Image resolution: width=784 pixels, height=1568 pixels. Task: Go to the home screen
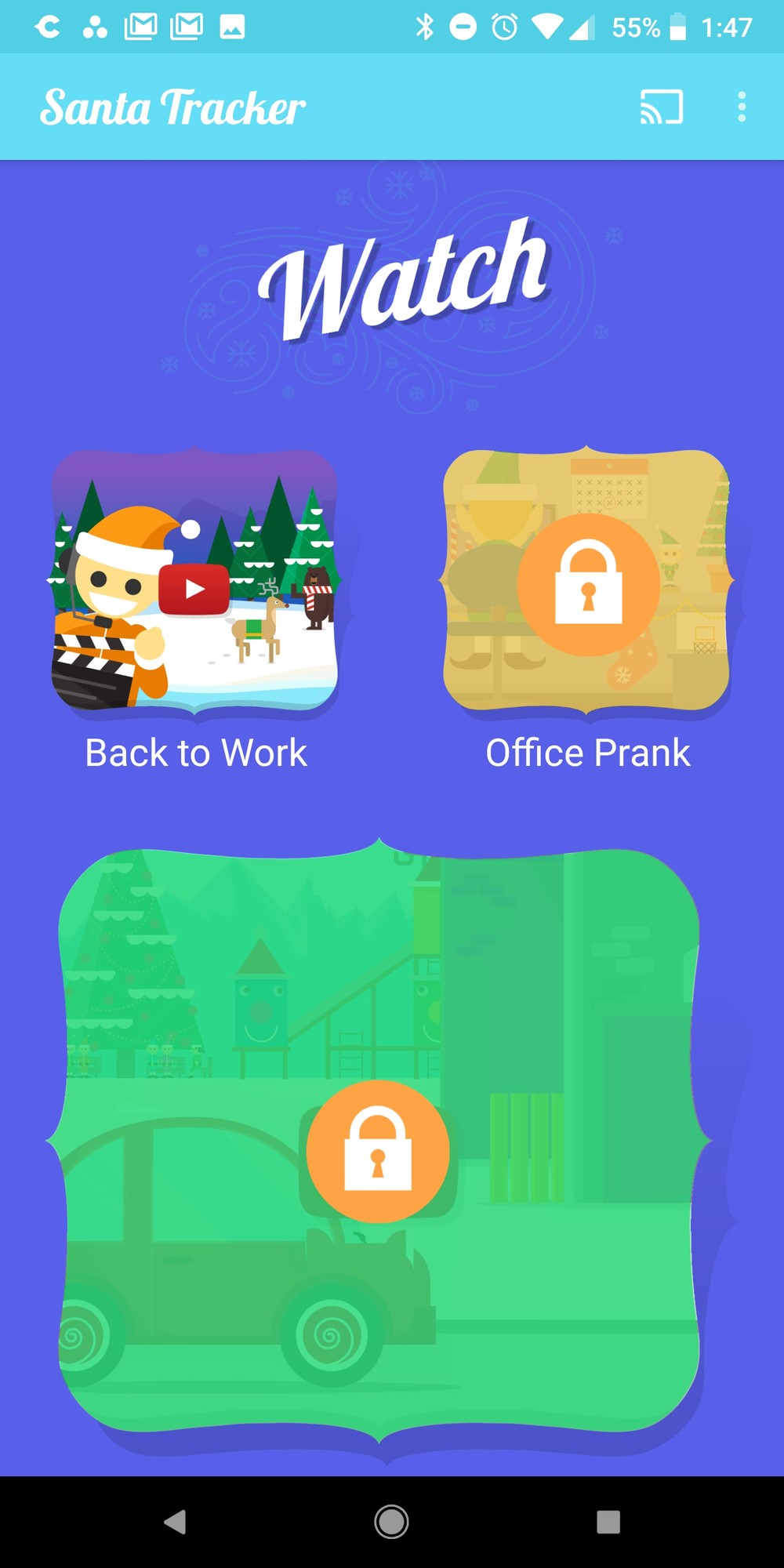point(391,1522)
